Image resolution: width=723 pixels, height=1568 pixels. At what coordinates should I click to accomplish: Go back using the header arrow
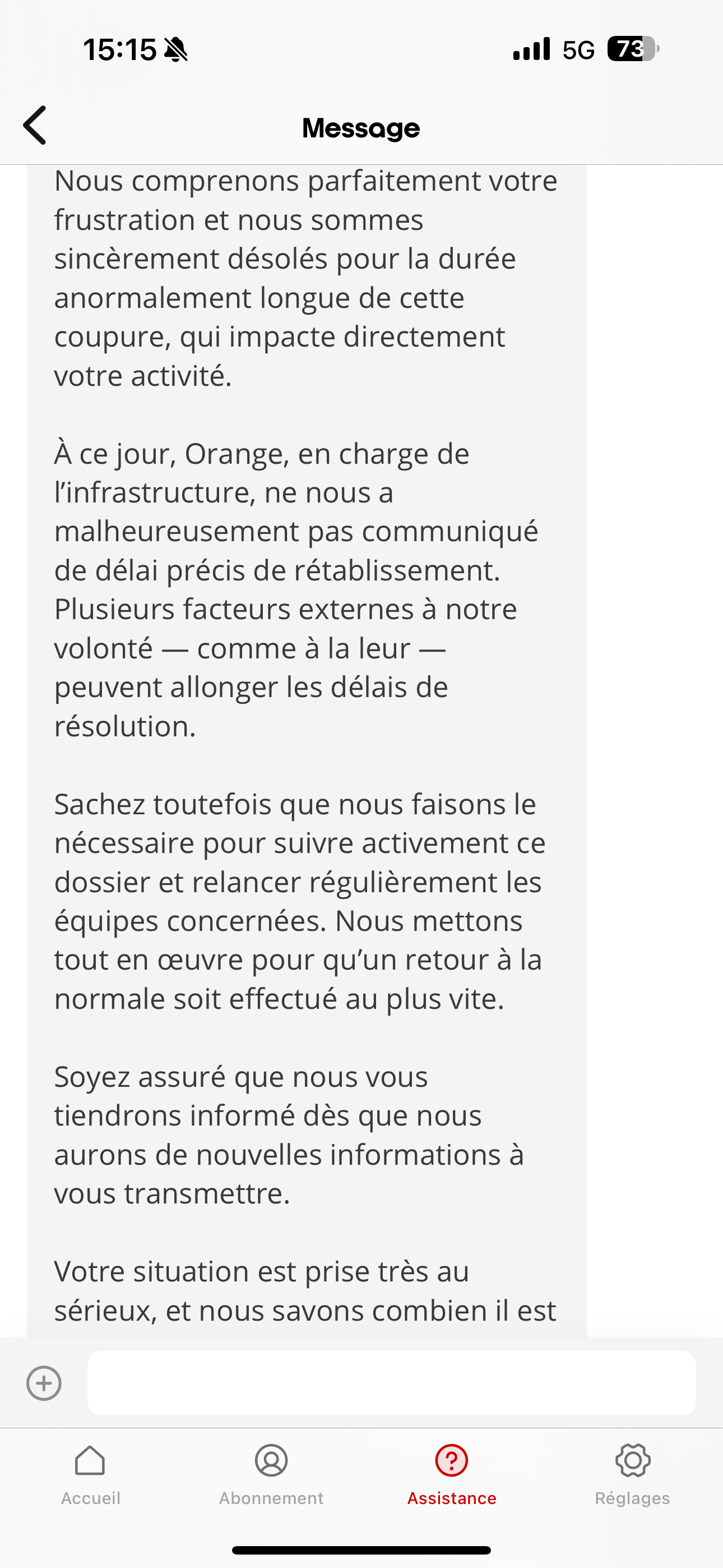point(35,126)
